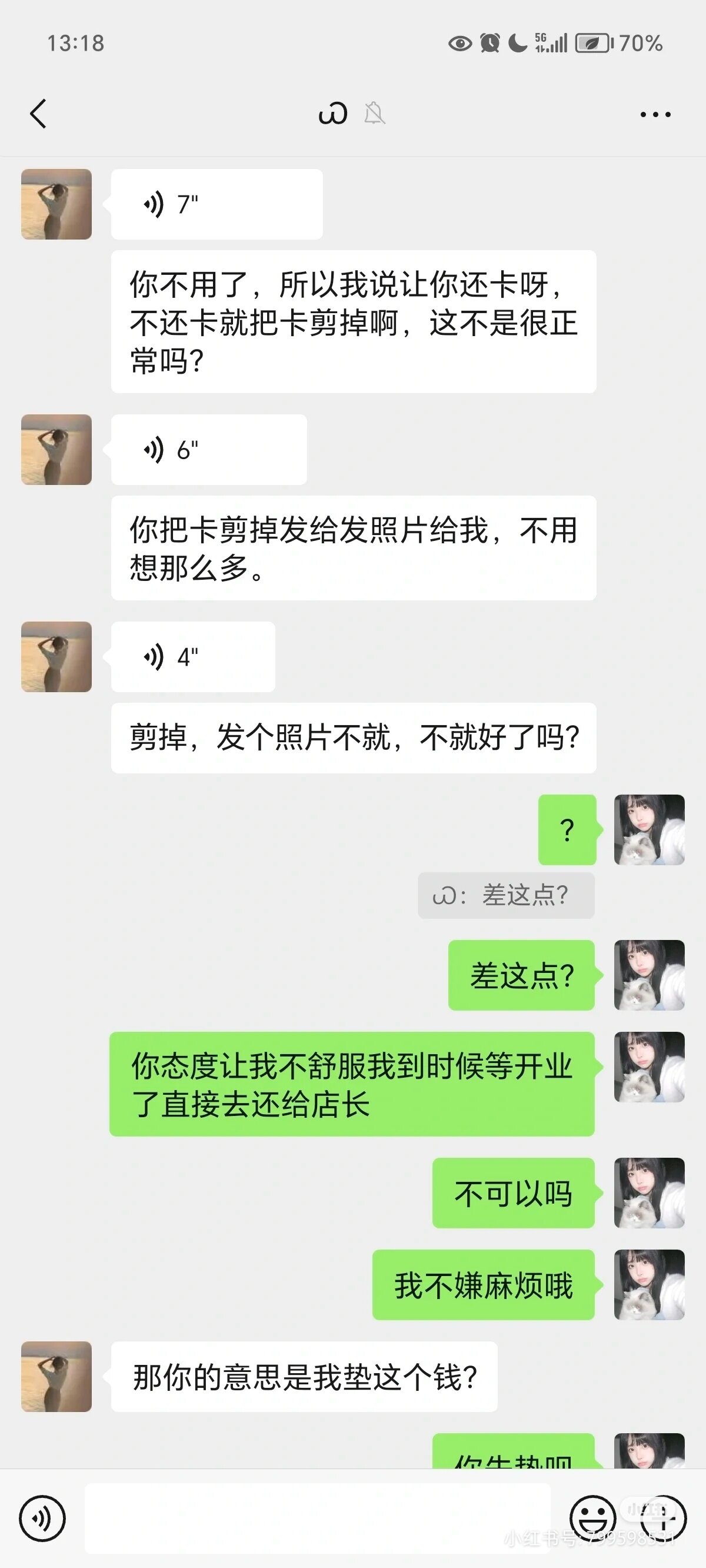Image resolution: width=706 pixels, height=1568 pixels.
Task: Play the 6-second voice message
Action: (208, 450)
